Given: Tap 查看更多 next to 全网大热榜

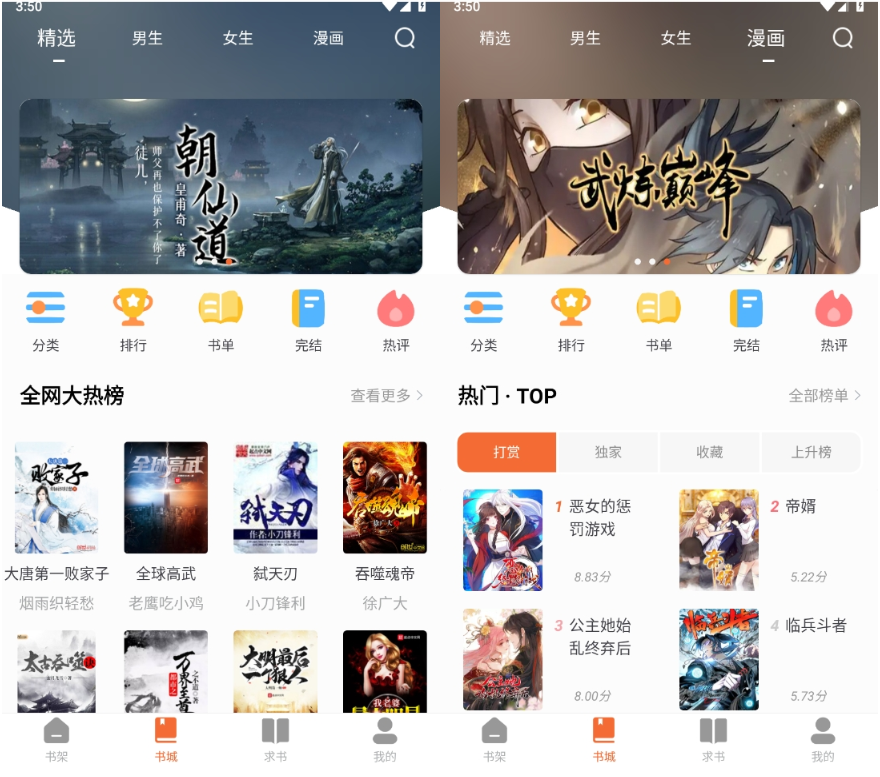Looking at the screenshot, I should [386, 396].
